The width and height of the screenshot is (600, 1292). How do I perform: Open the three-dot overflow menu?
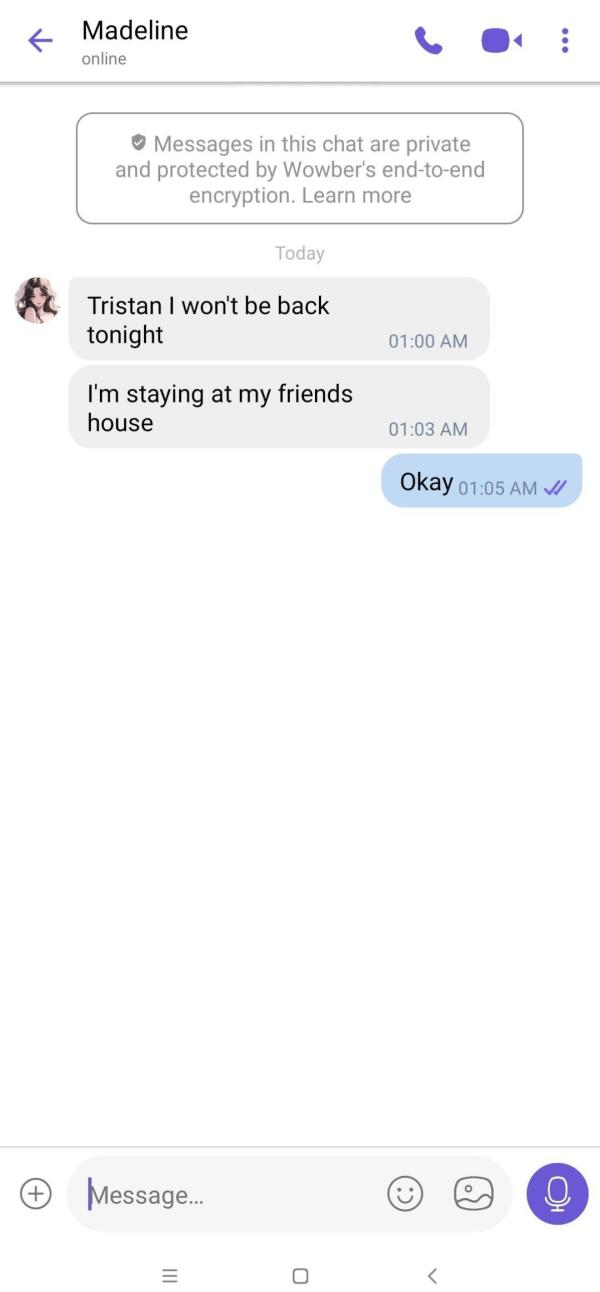point(565,41)
